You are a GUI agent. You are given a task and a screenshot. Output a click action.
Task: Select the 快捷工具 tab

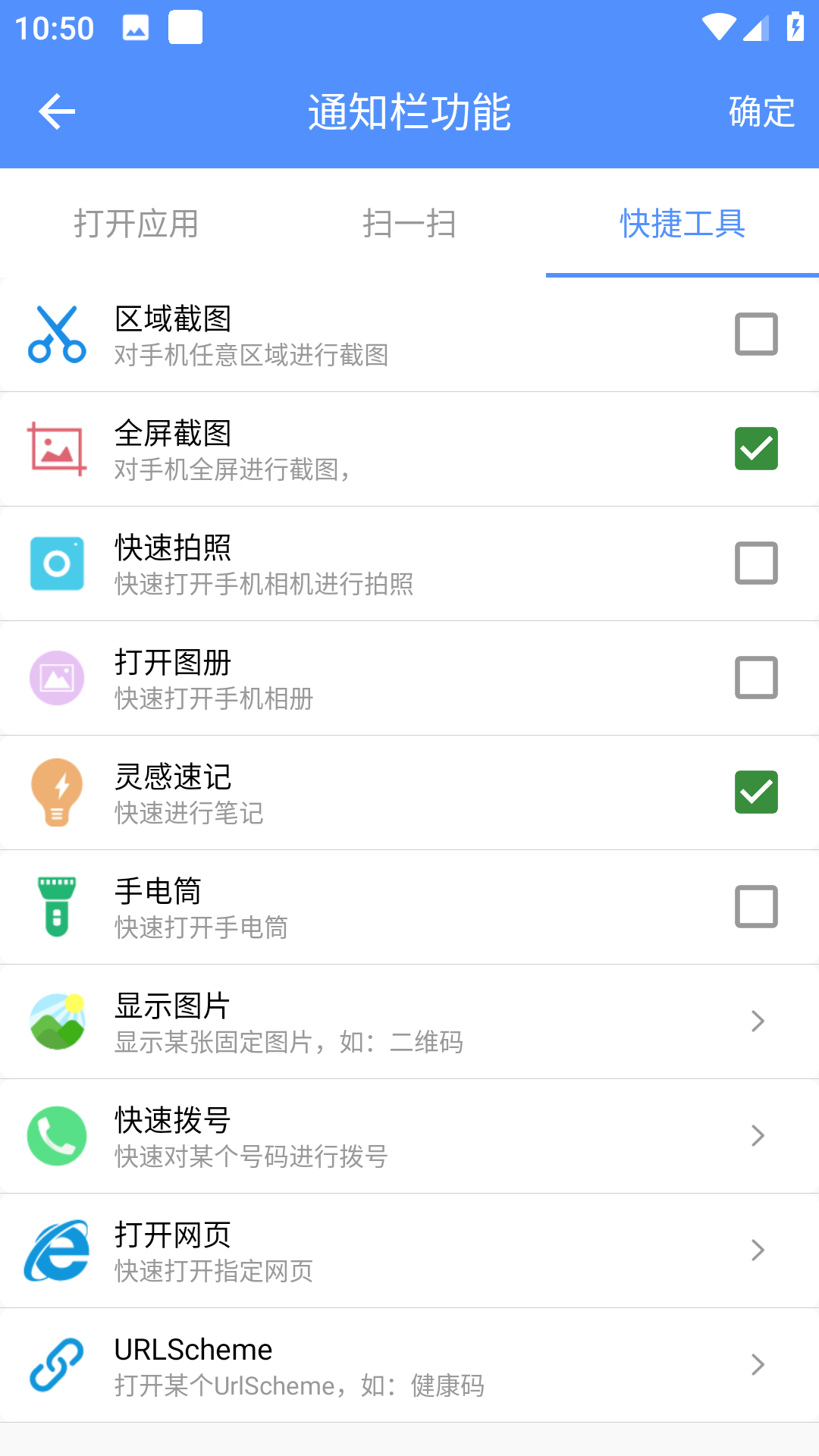tap(682, 224)
